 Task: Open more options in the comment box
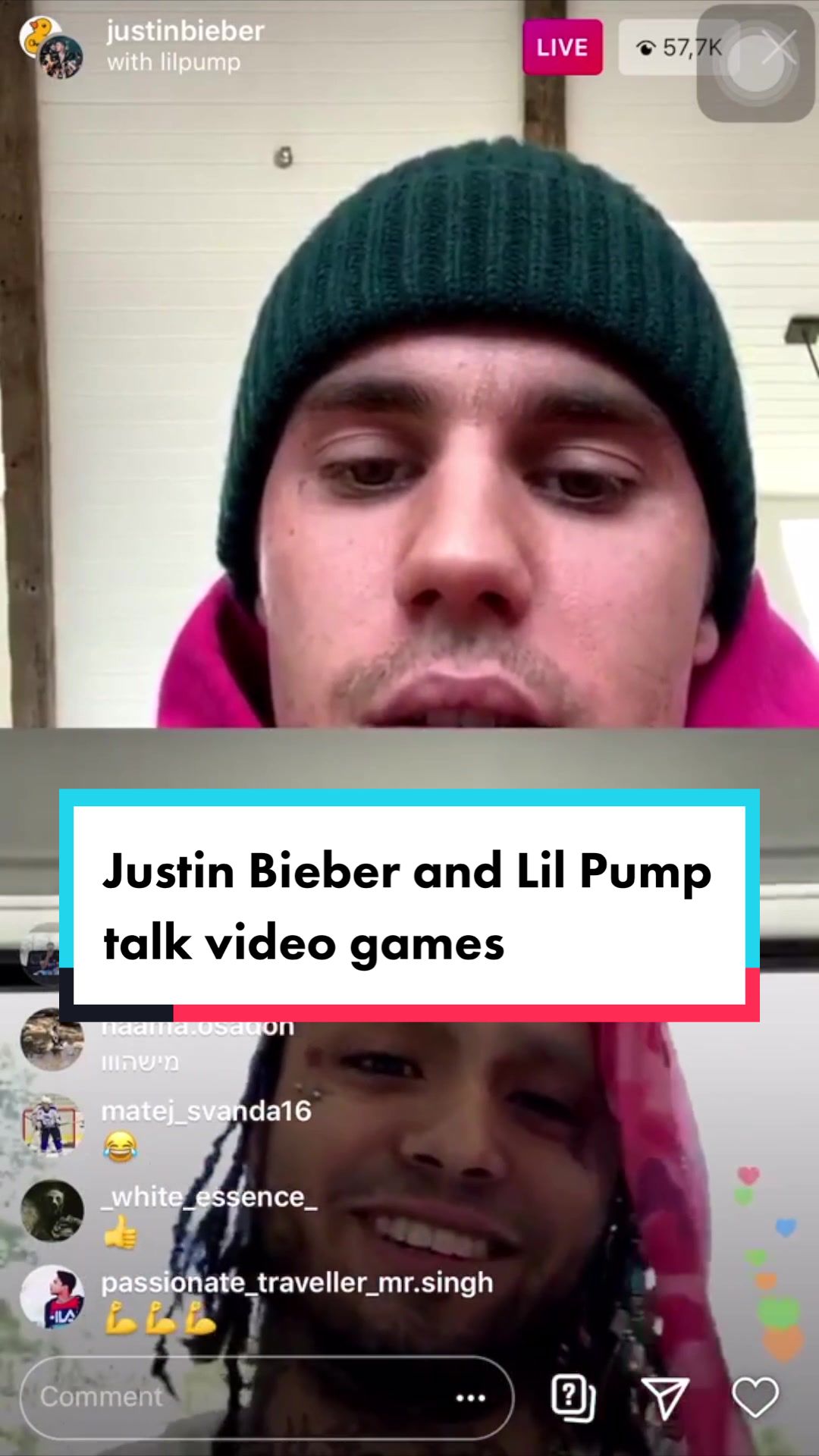470,1398
